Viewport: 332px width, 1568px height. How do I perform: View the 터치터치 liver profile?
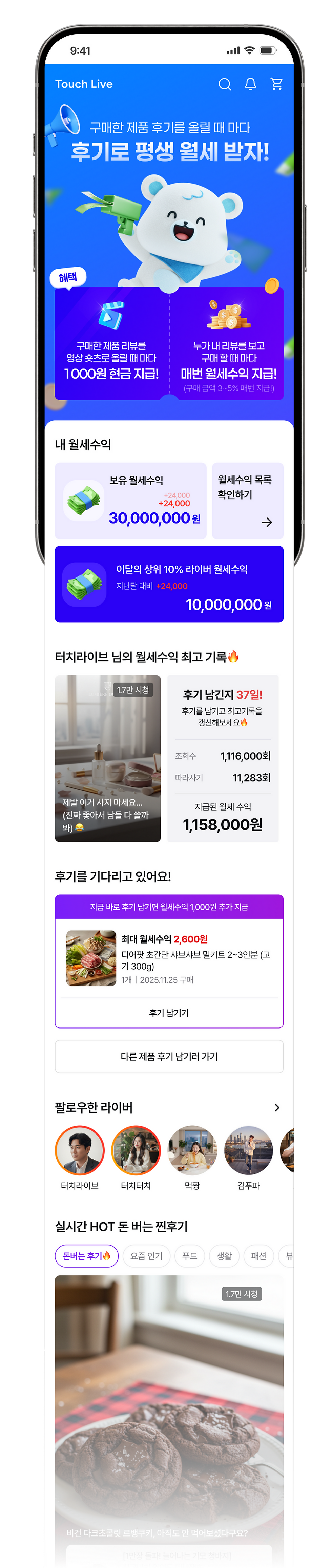pyautogui.click(x=136, y=1150)
